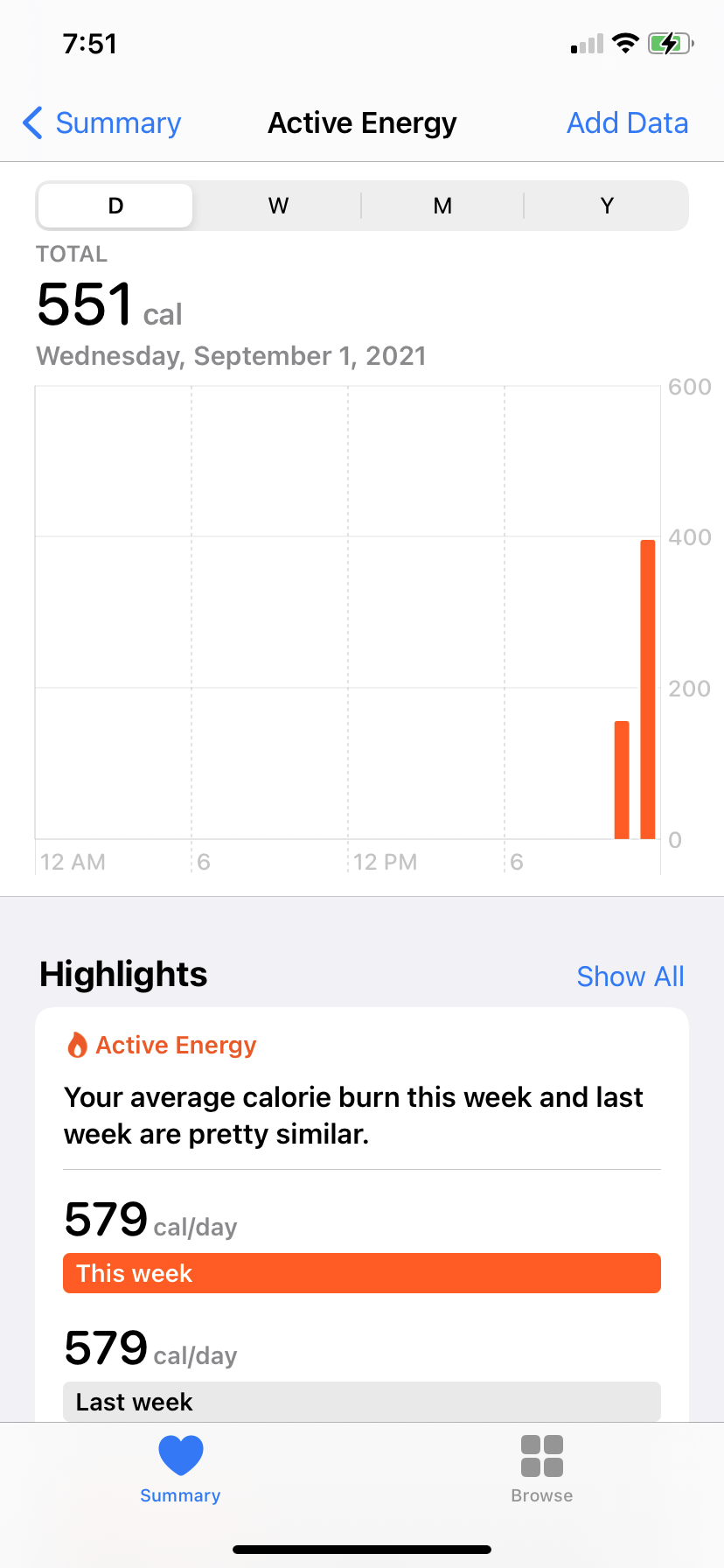
Task: Tap the back chevron next to Summary
Action: pyautogui.click(x=32, y=123)
